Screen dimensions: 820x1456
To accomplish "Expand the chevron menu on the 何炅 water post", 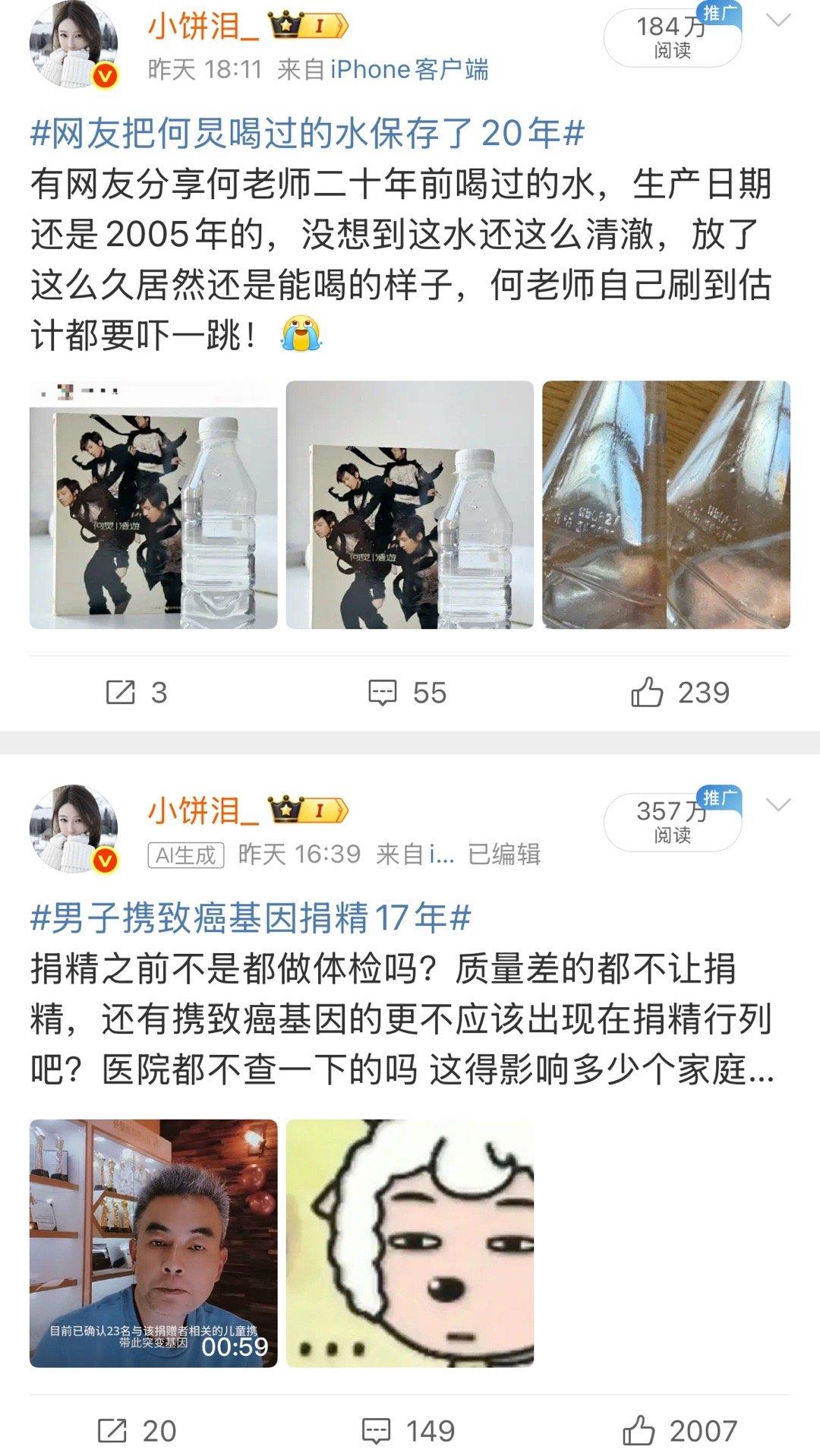I will pyautogui.click(x=779, y=21).
